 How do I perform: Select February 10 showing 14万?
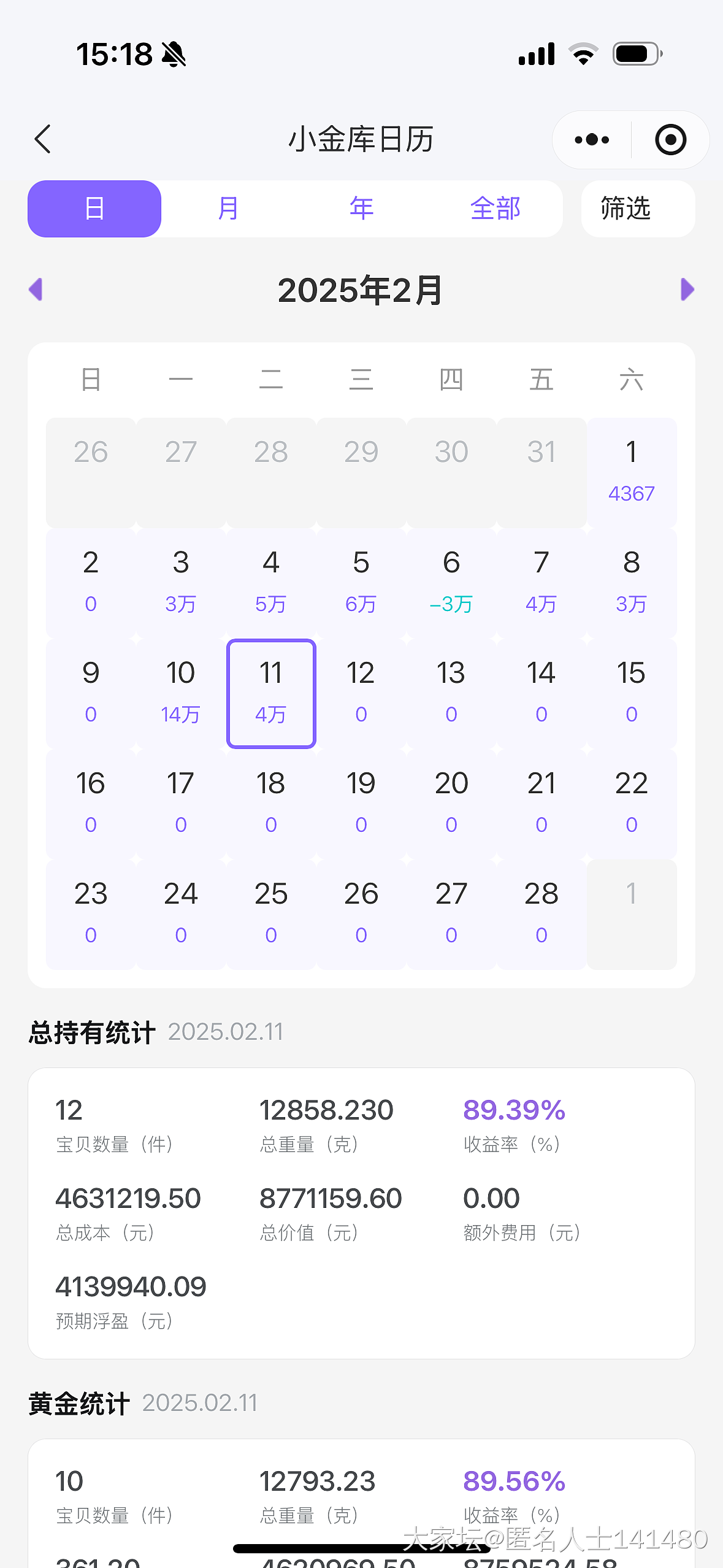(x=181, y=693)
